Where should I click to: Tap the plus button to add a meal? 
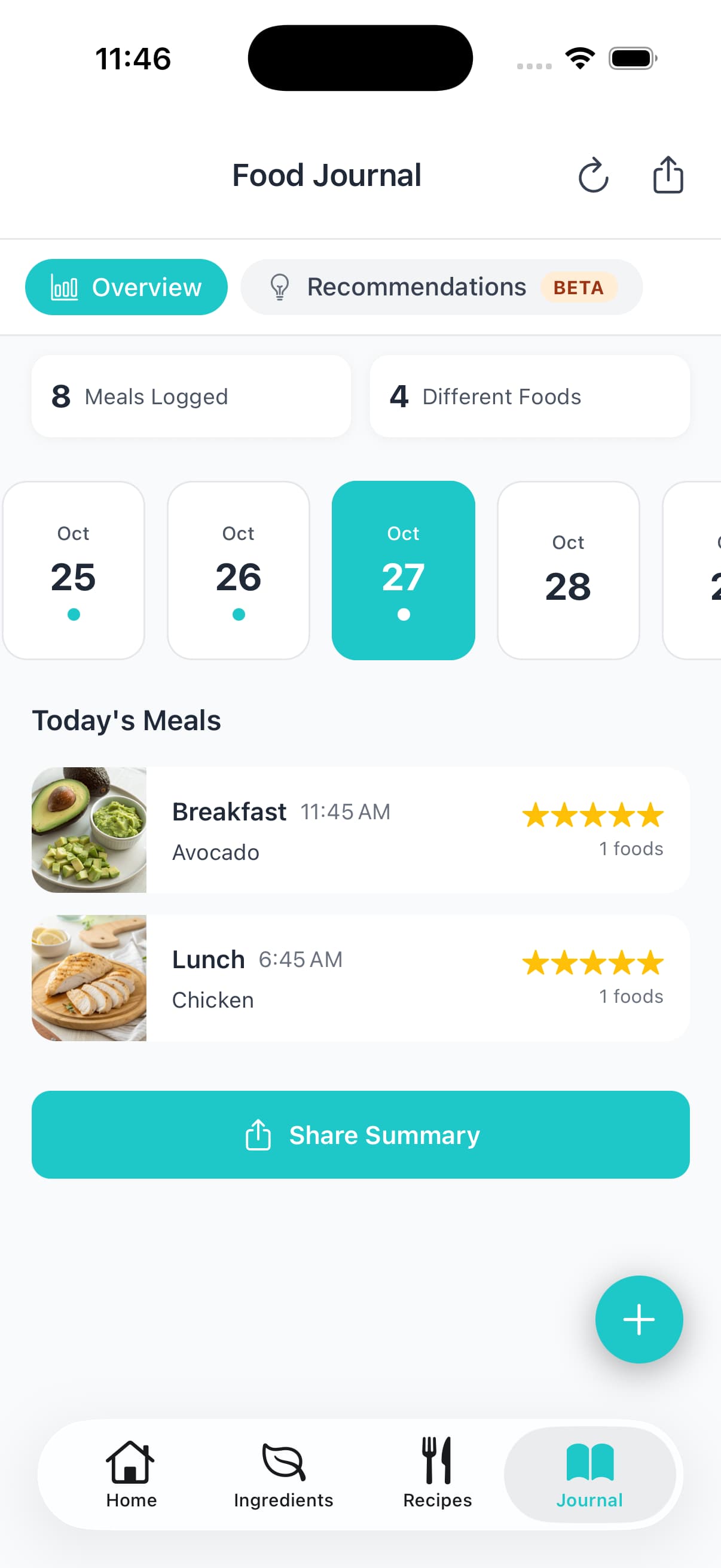click(638, 1319)
